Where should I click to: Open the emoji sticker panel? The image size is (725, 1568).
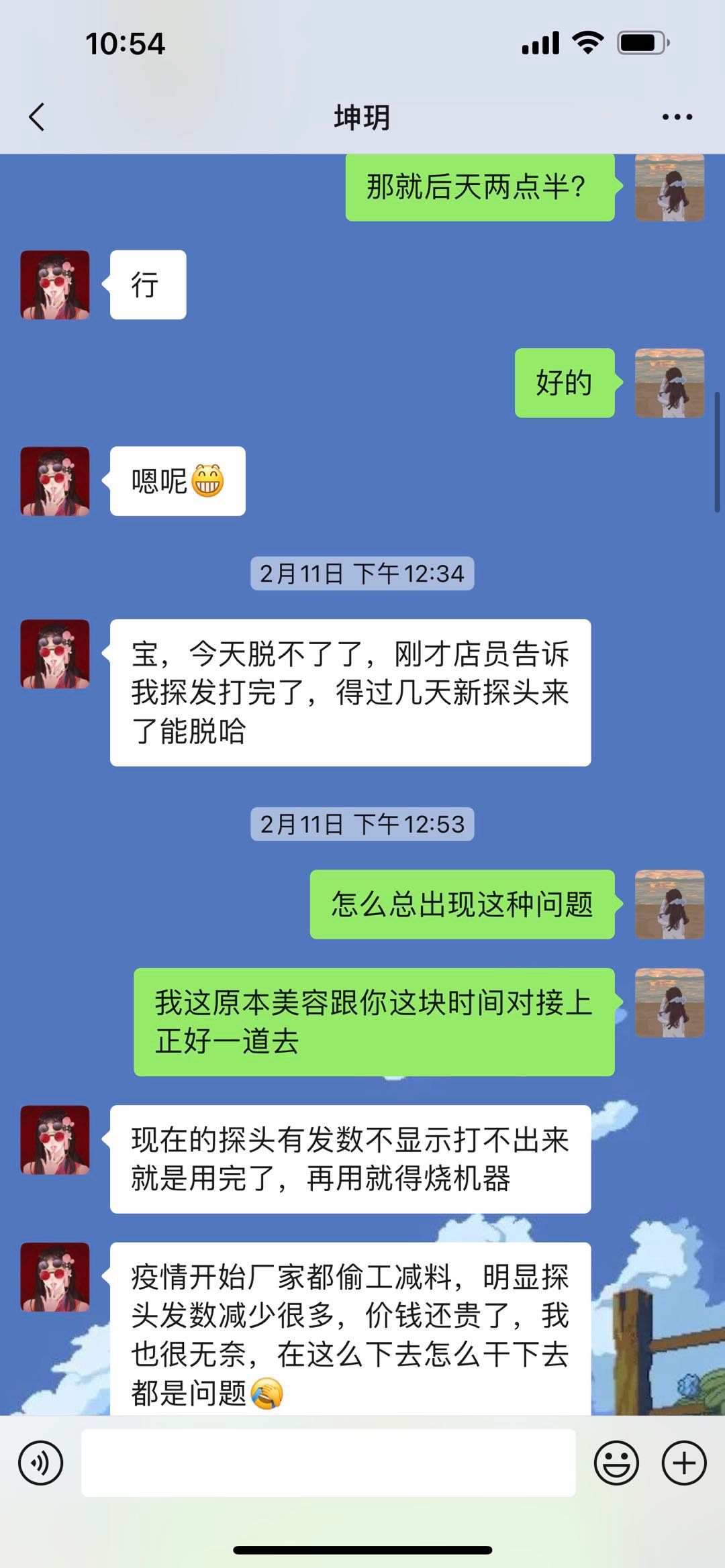tap(616, 1463)
